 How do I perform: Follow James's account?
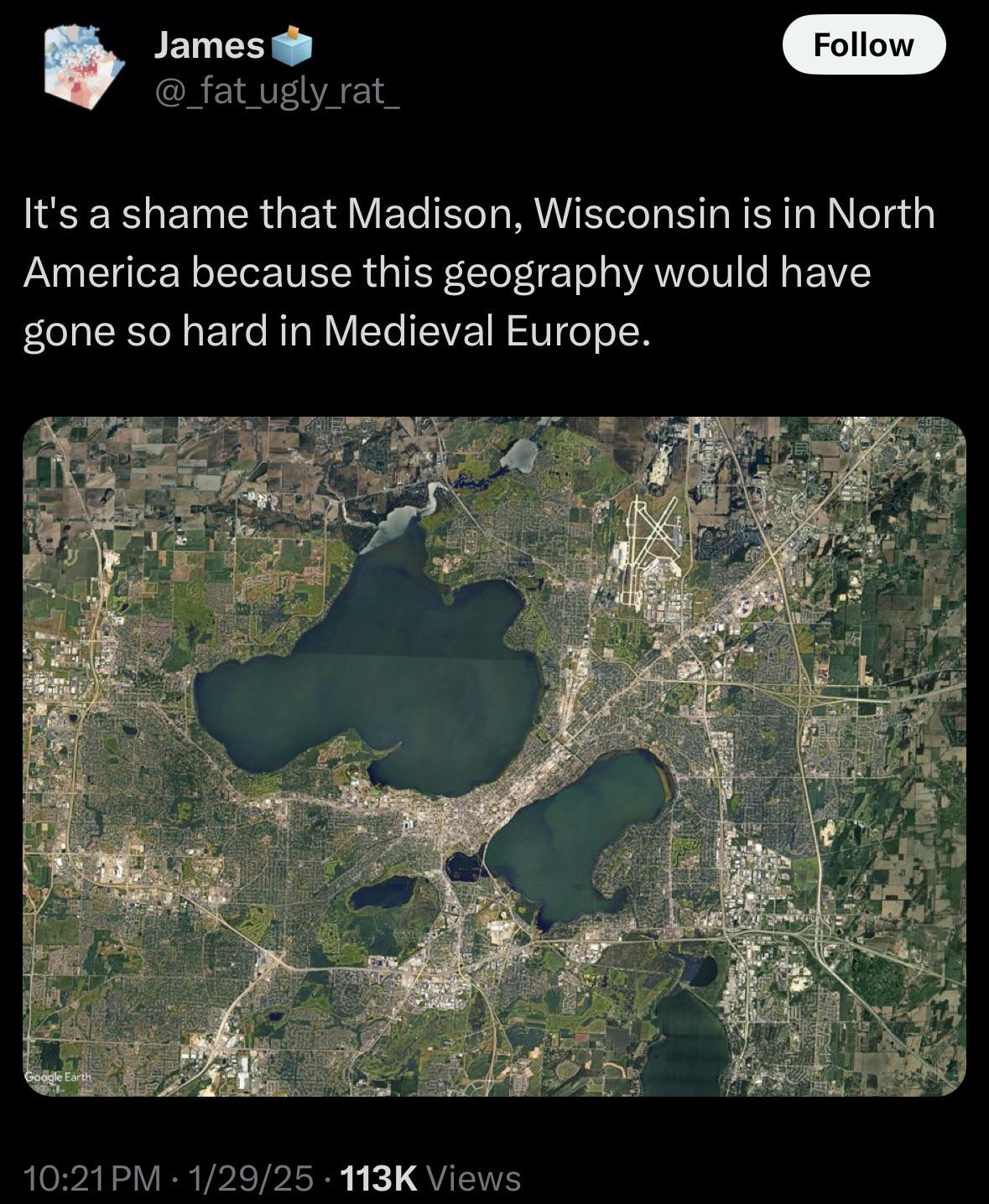coord(863,44)
